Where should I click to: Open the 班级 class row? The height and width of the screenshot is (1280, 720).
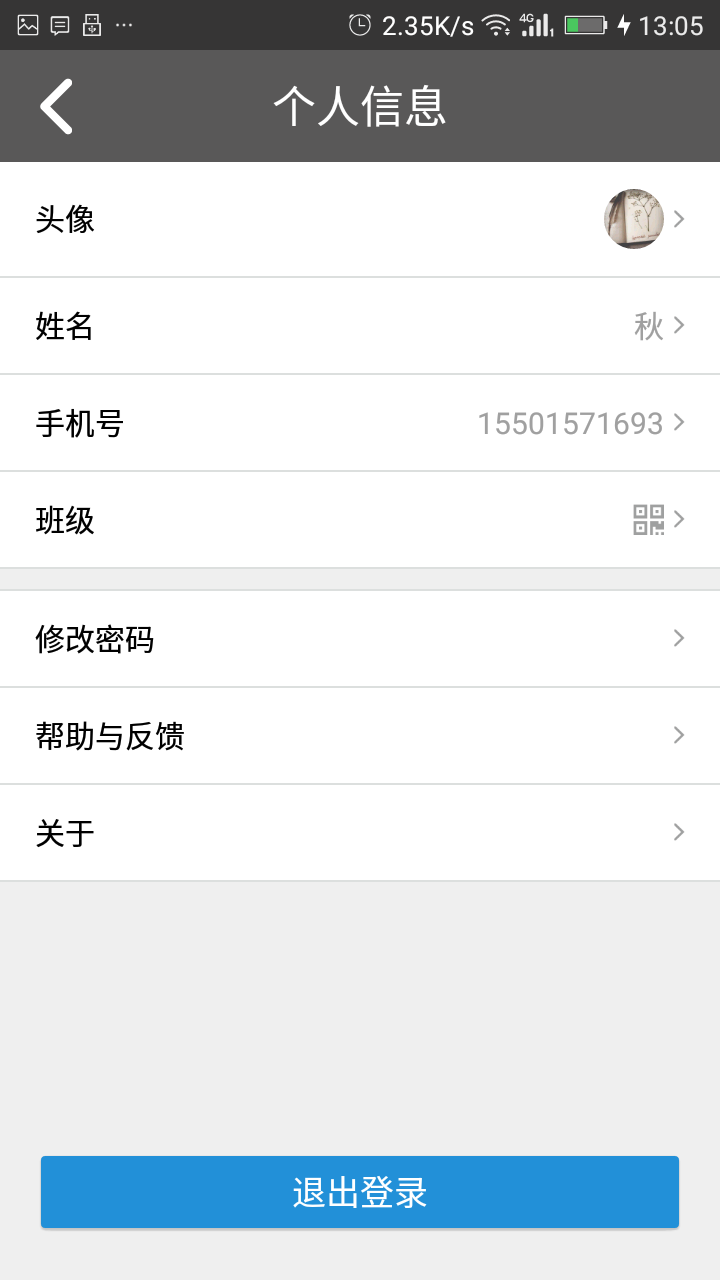coord(360,520)
